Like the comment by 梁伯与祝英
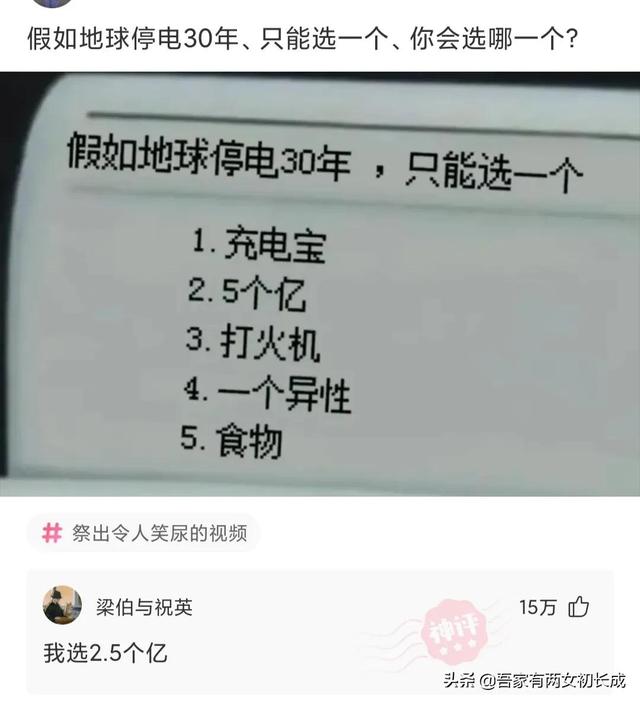 (579, 607)
